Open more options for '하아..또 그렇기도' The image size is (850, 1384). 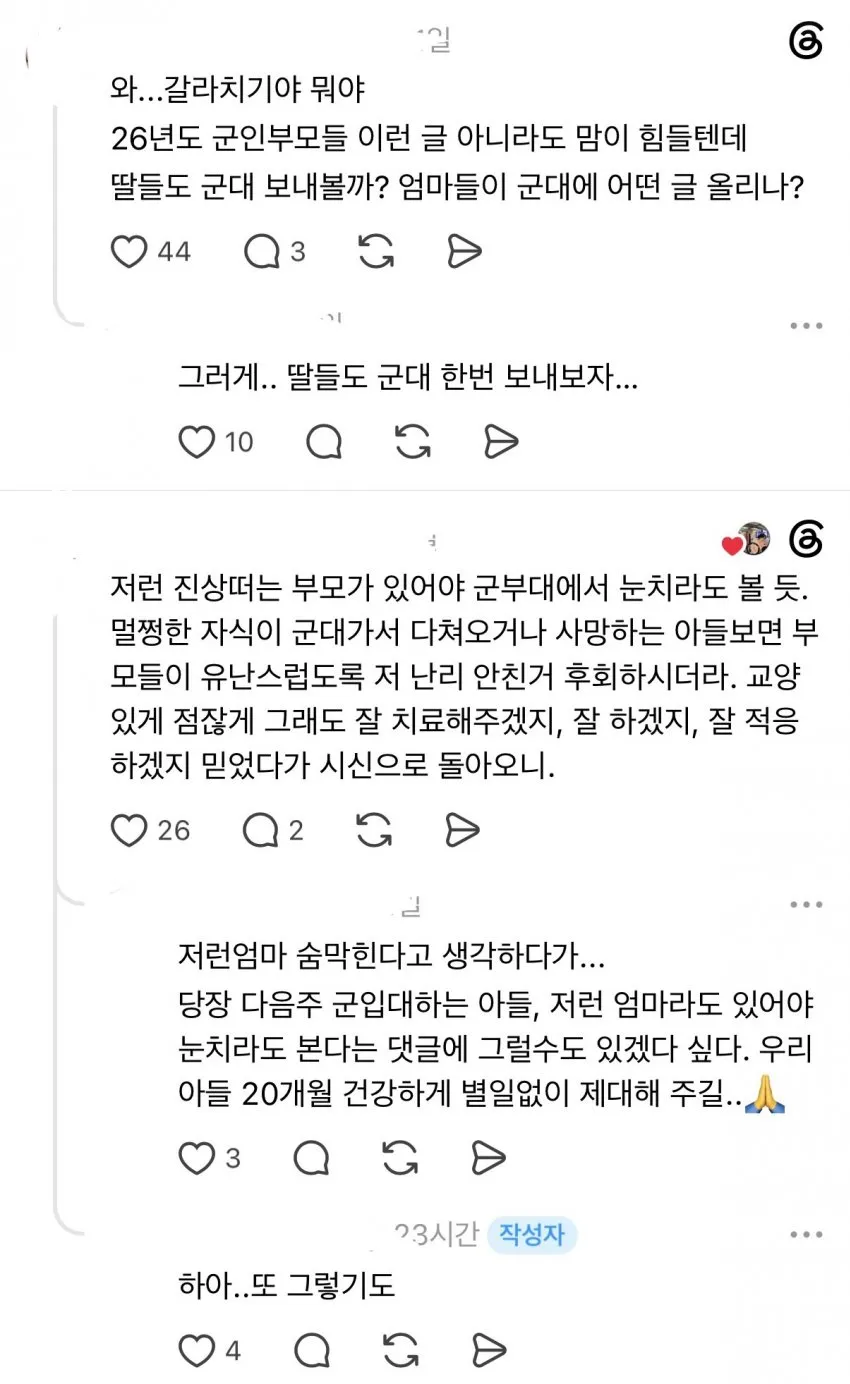[806, 1235]
